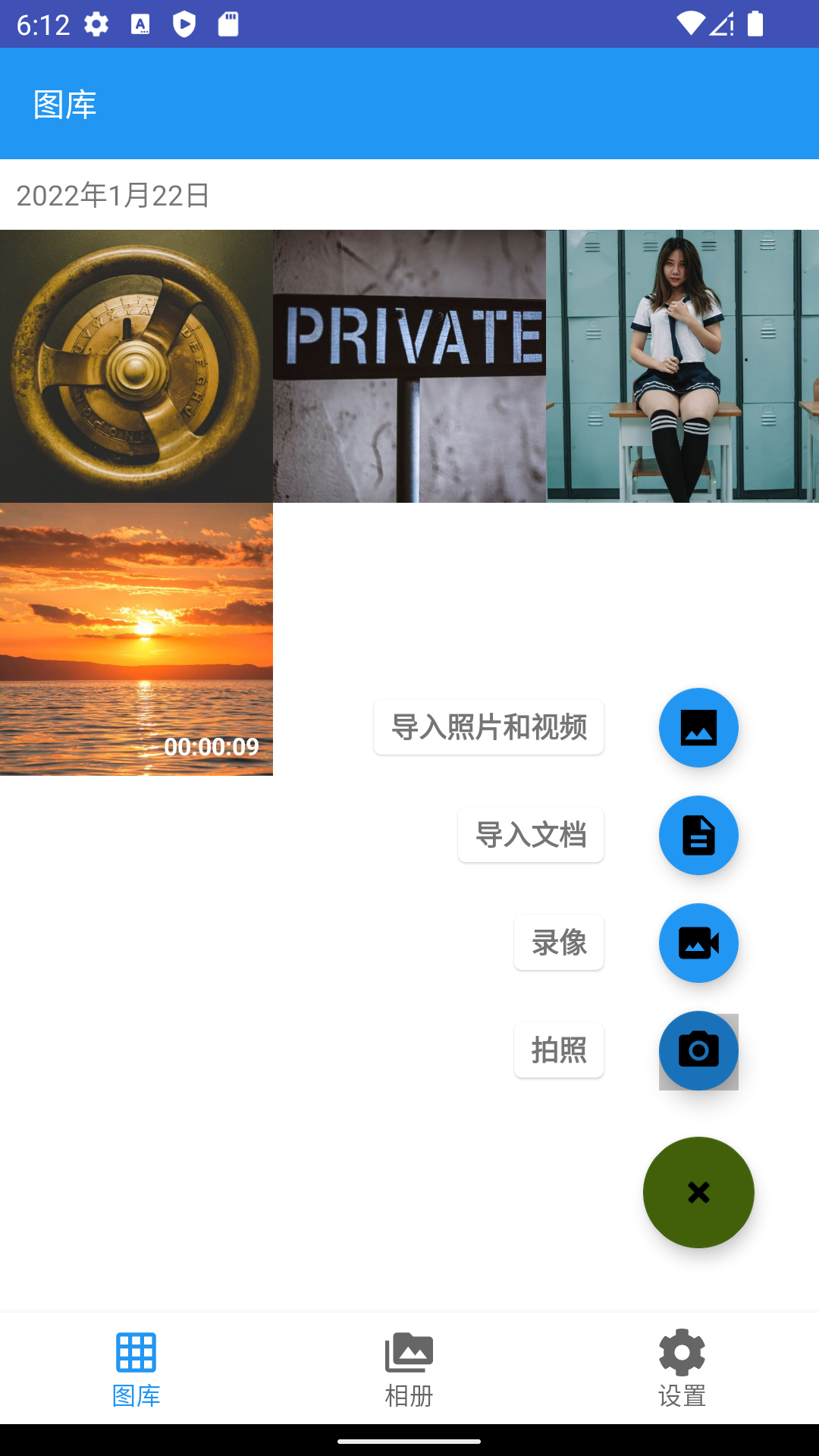Image resolution: width=819 pixels, height=1456 pixels.
Task: Take a photo with the camera button
Action: 698,1050
